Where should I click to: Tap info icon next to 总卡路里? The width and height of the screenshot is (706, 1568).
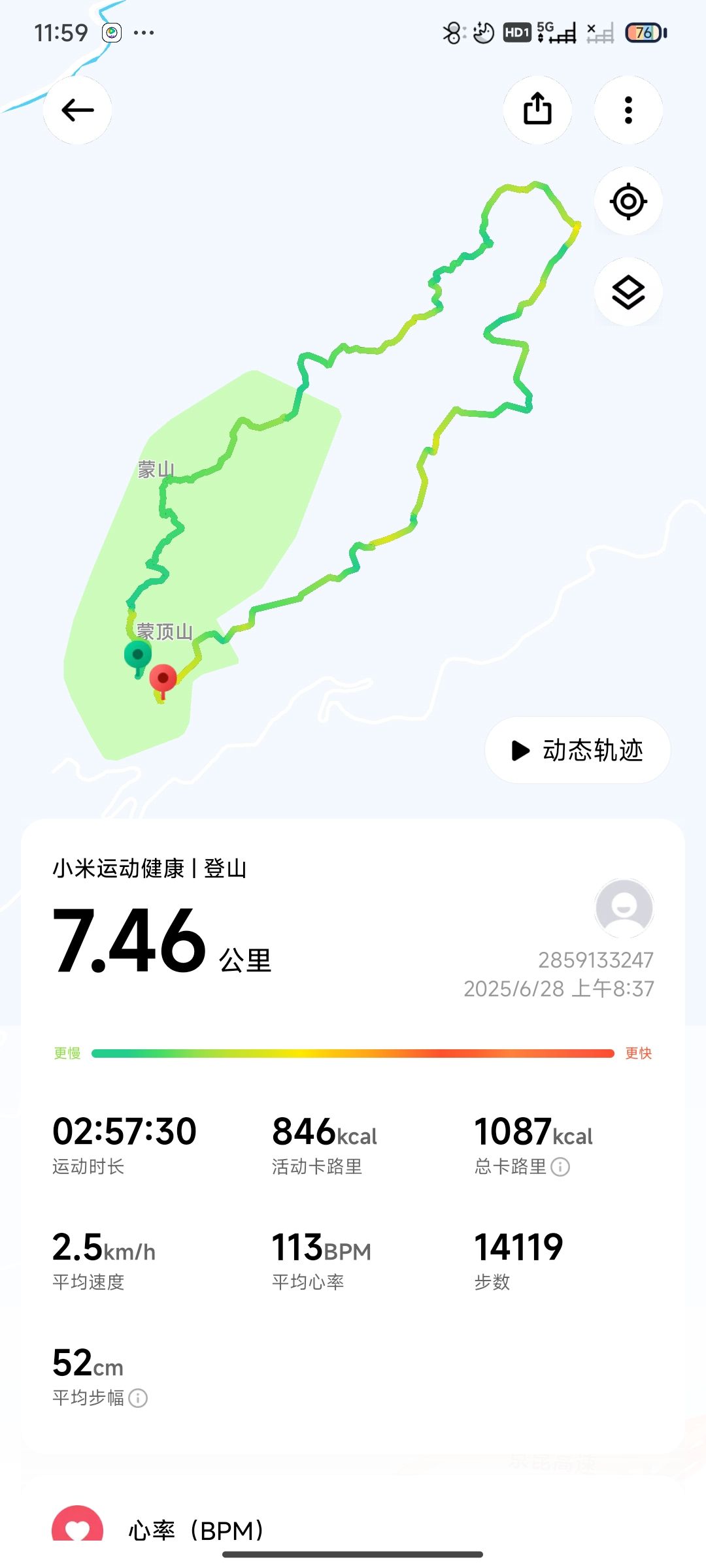pos(560,1167)
